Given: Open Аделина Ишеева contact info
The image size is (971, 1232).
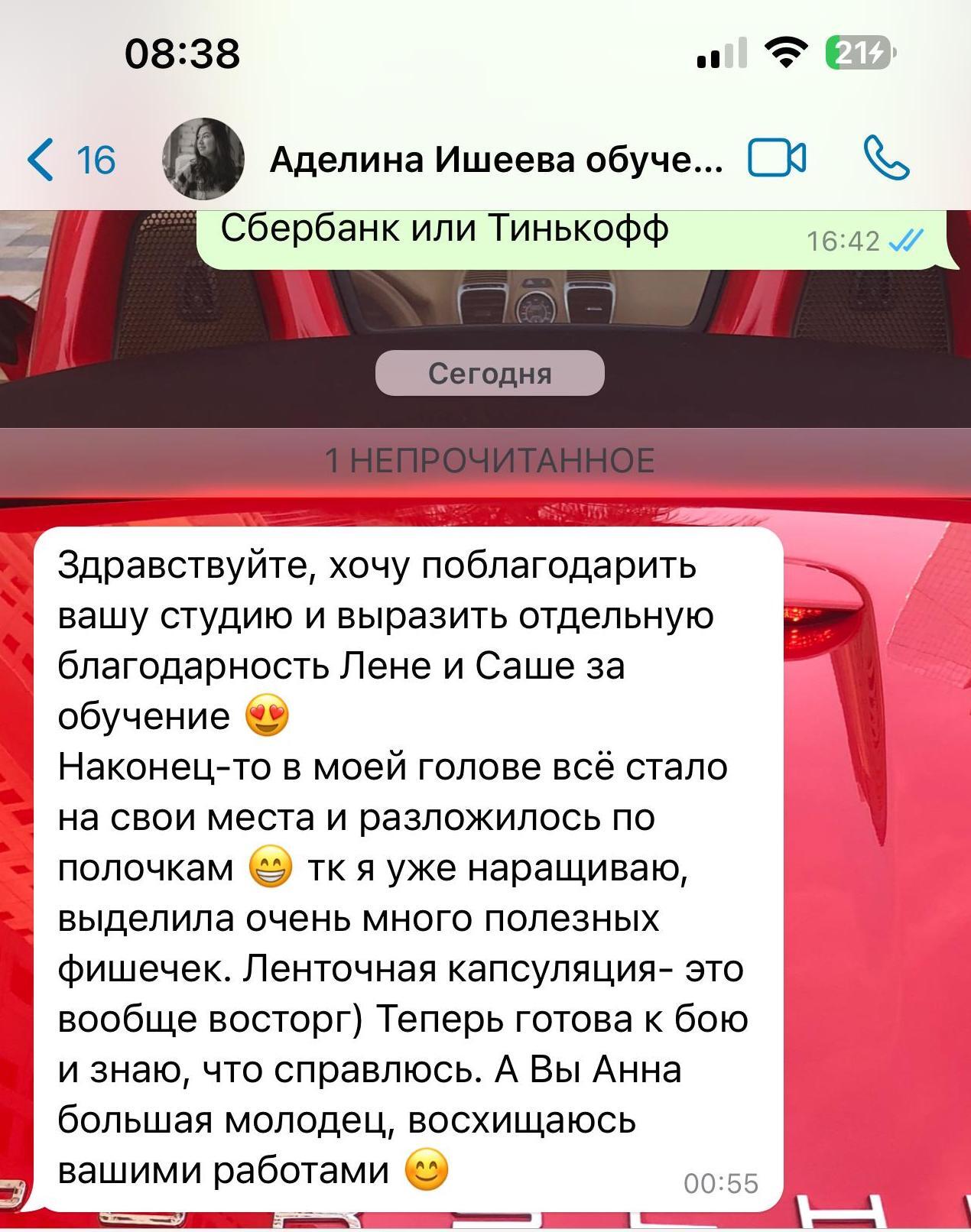Looking at the screenshot, I should click(495, 160).
